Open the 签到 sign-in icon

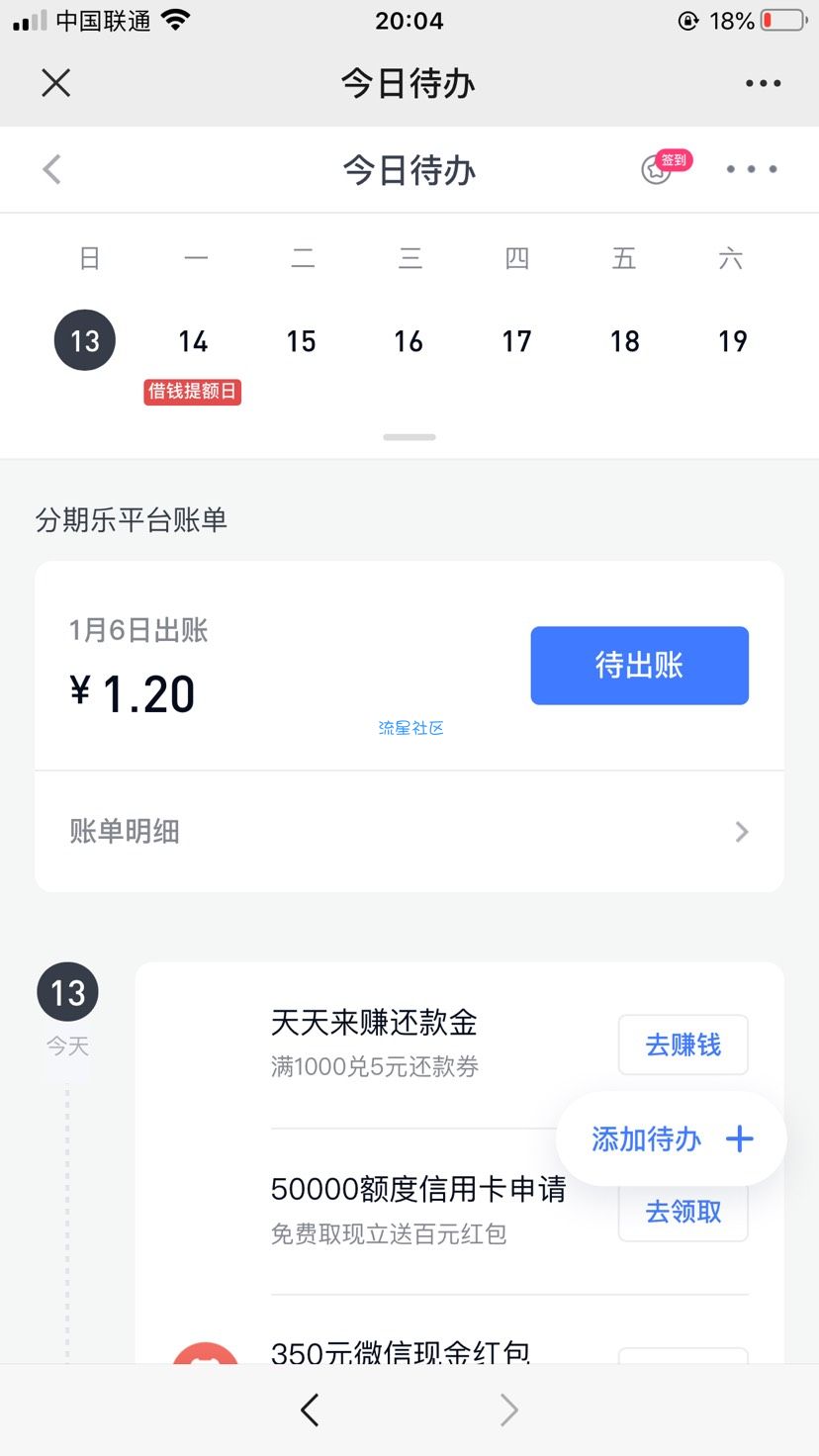tap(666, 166)
